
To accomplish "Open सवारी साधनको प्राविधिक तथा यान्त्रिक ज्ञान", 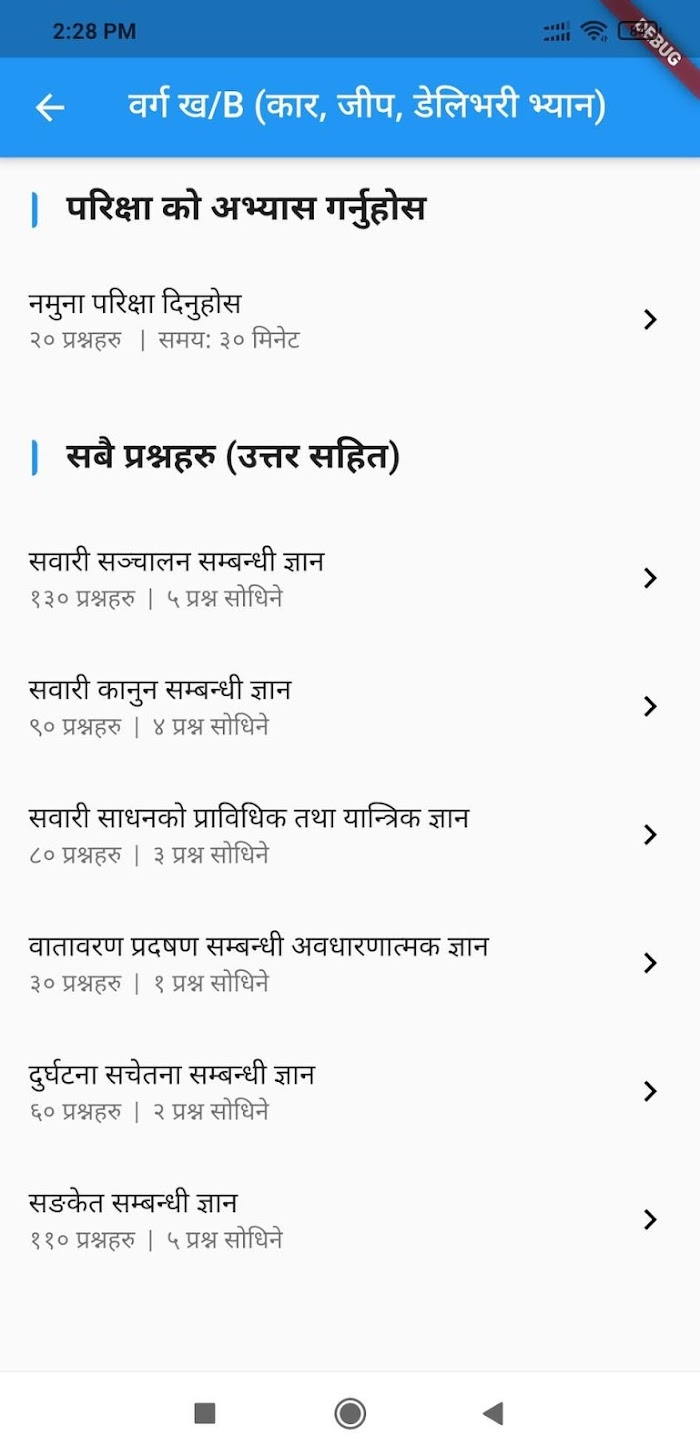I will point(350,835).
